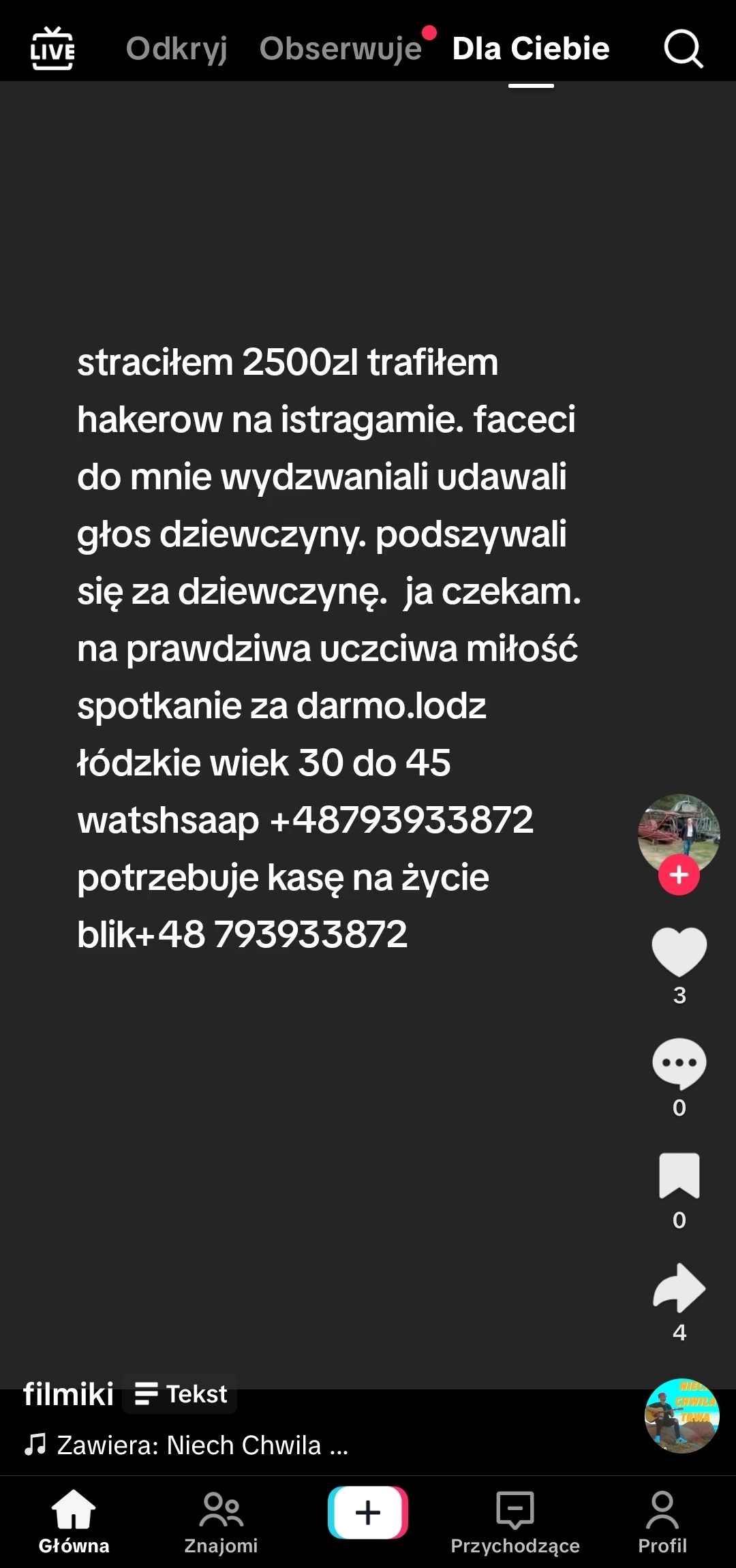Open the LIVE streams icon
Image resolution: width=736 pixels, height=1568 pixels.
[52, 48]
